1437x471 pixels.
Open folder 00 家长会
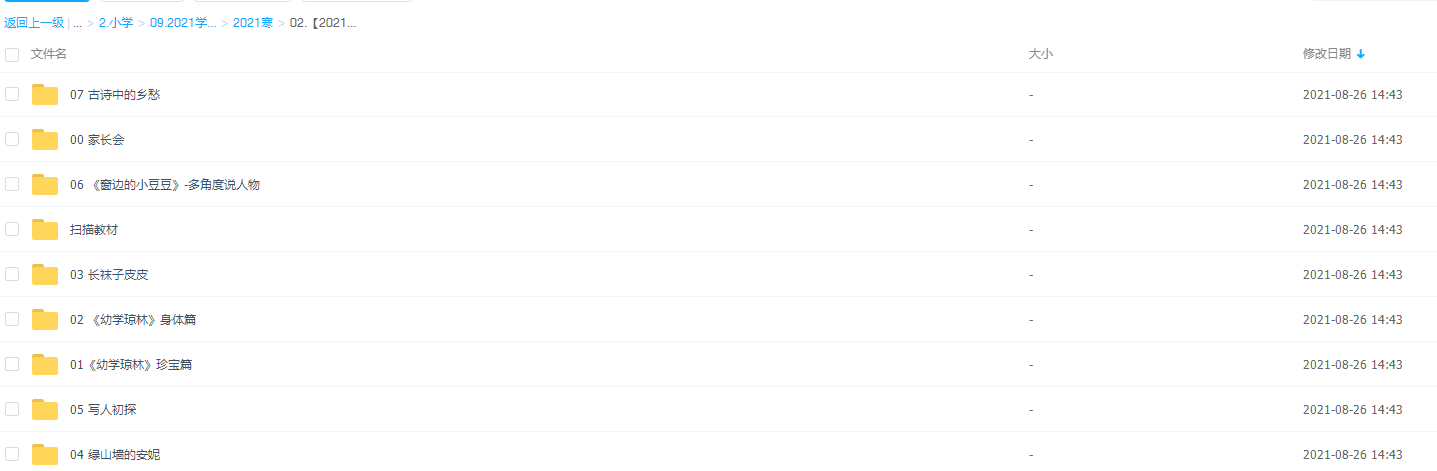(97, 140)
